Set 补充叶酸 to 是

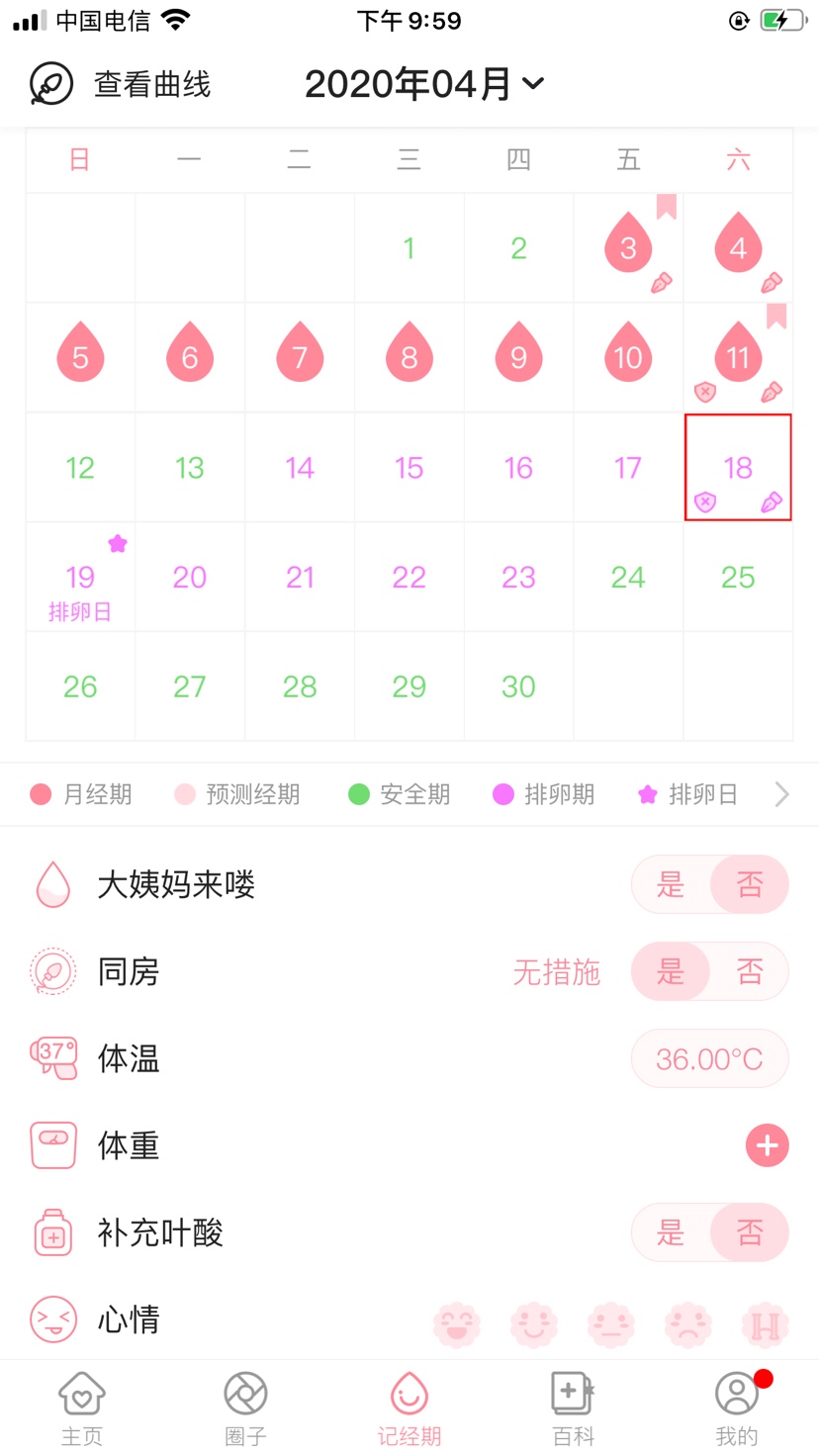(671, 1232)
